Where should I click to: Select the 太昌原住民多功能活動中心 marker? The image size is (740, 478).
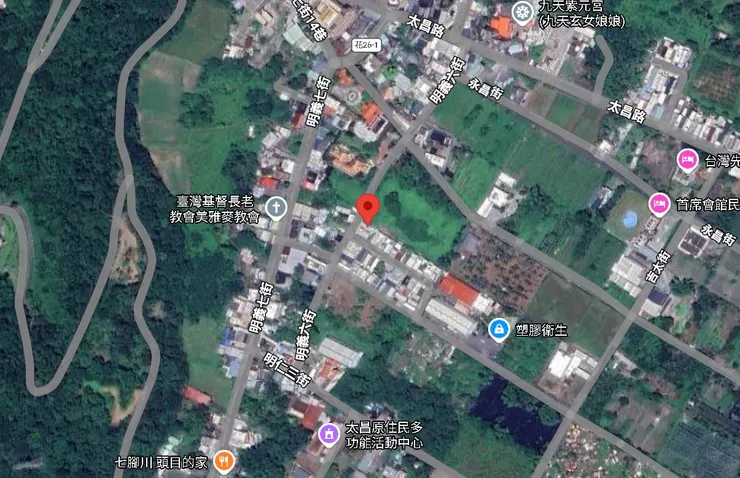(x=328, y=434)
